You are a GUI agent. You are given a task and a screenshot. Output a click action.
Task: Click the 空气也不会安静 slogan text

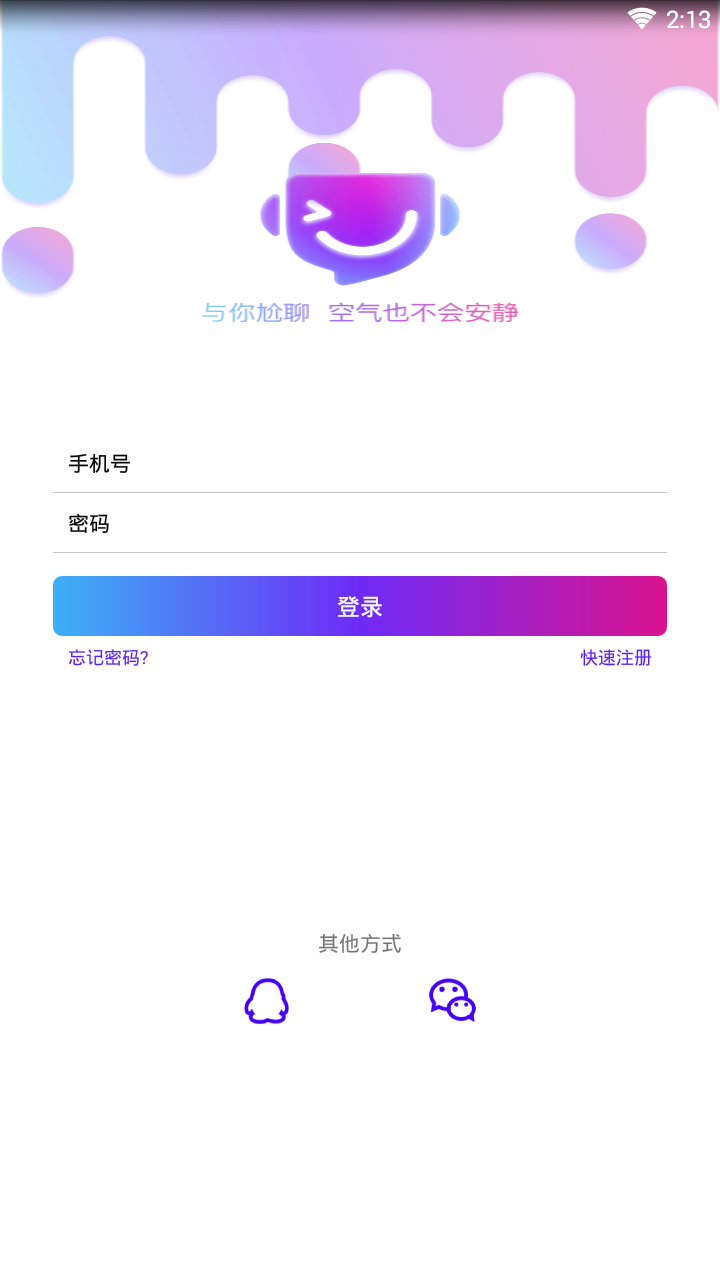pyautogui.click(x=424, y=313)
